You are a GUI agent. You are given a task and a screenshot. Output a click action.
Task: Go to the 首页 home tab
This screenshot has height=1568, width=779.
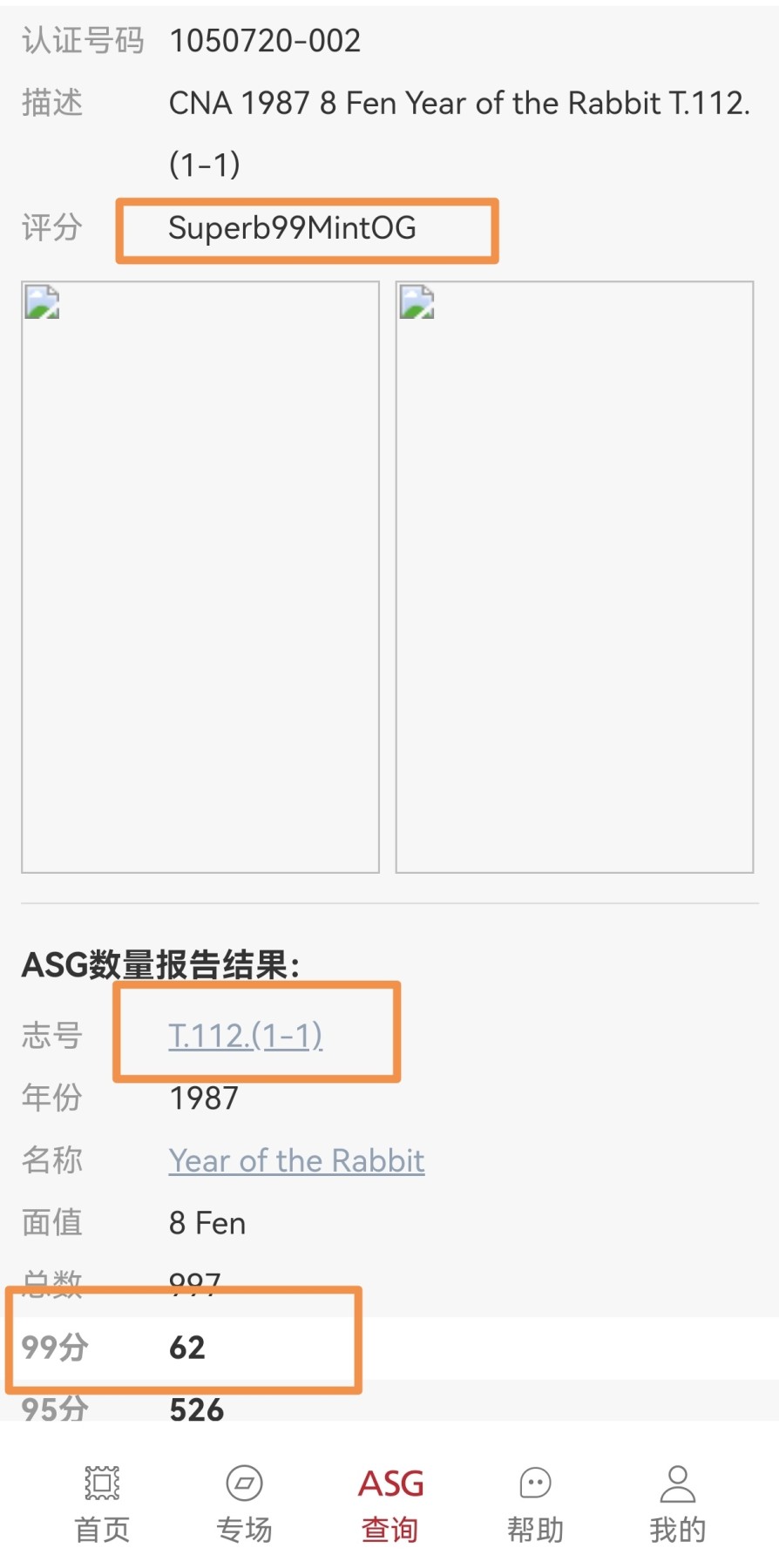click(102, 1504)
